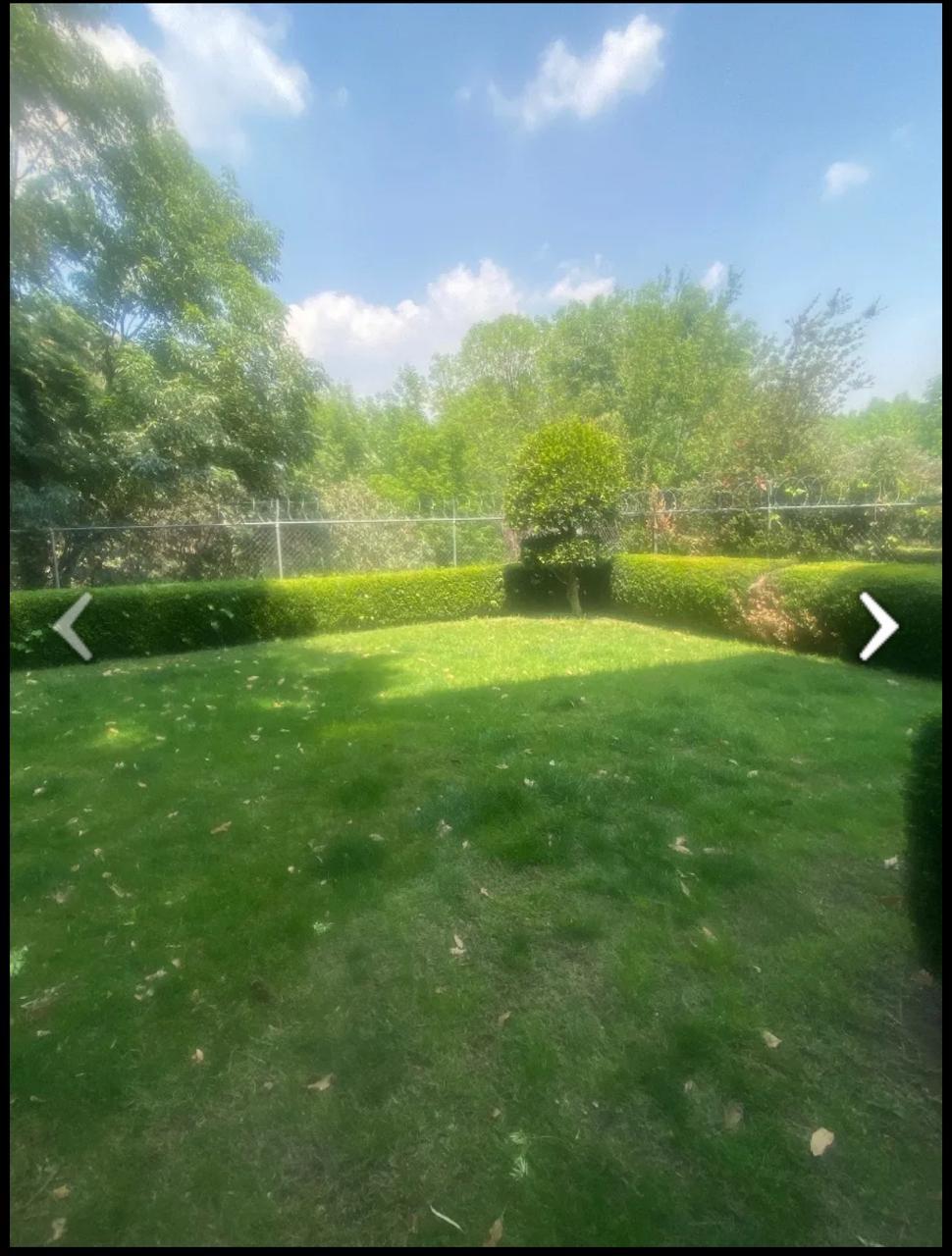Advance to the next photo

878,626
